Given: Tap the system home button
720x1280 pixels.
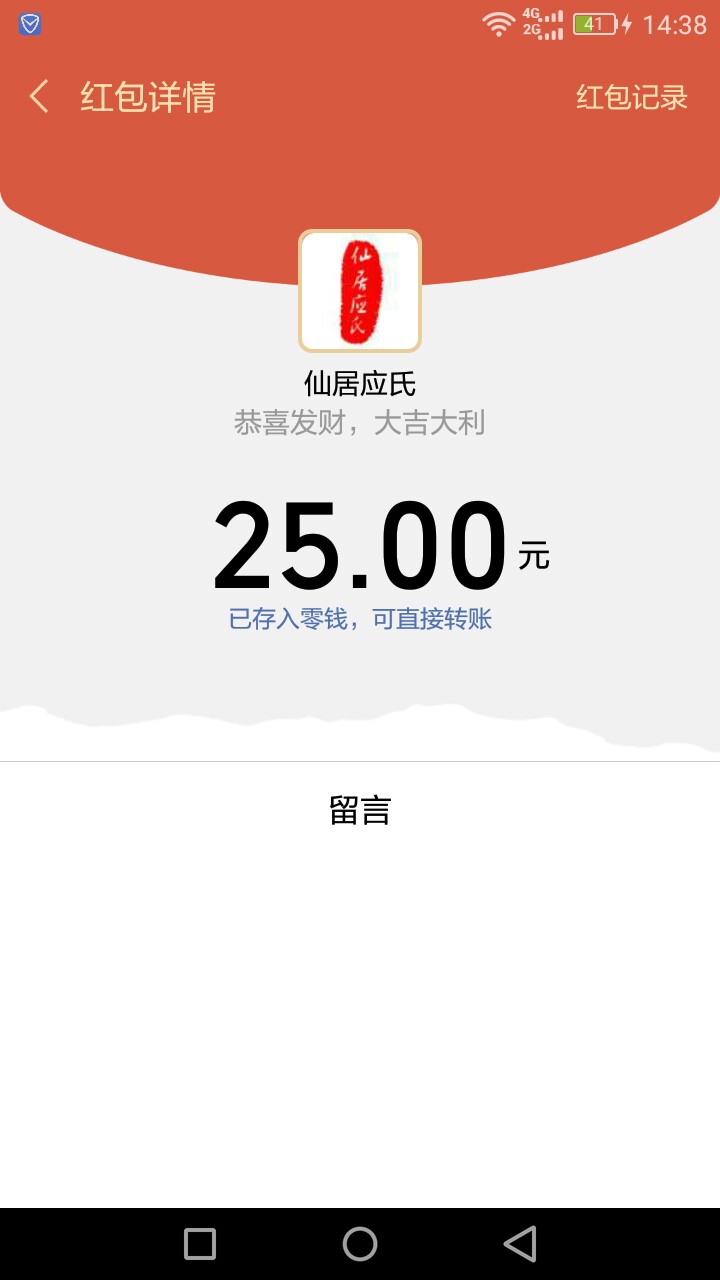Looking at the screenshot, I should 360,1244.
